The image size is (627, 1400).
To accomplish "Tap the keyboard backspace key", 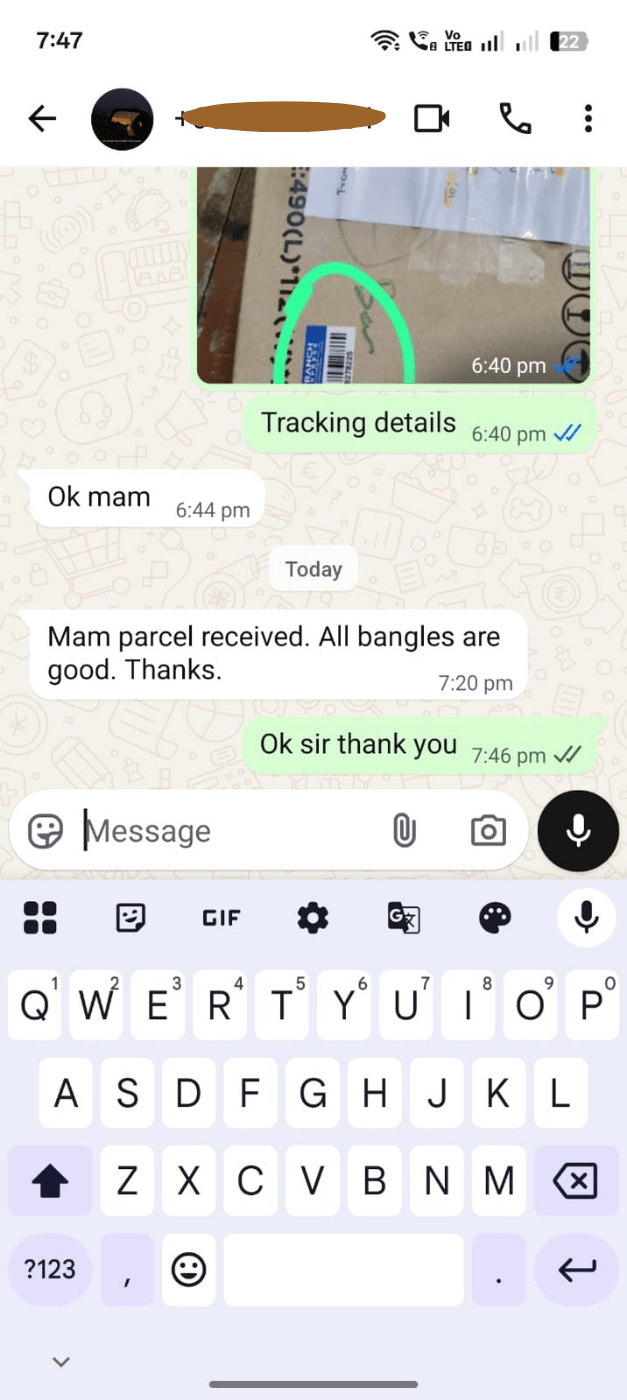I will point(575,1181).
